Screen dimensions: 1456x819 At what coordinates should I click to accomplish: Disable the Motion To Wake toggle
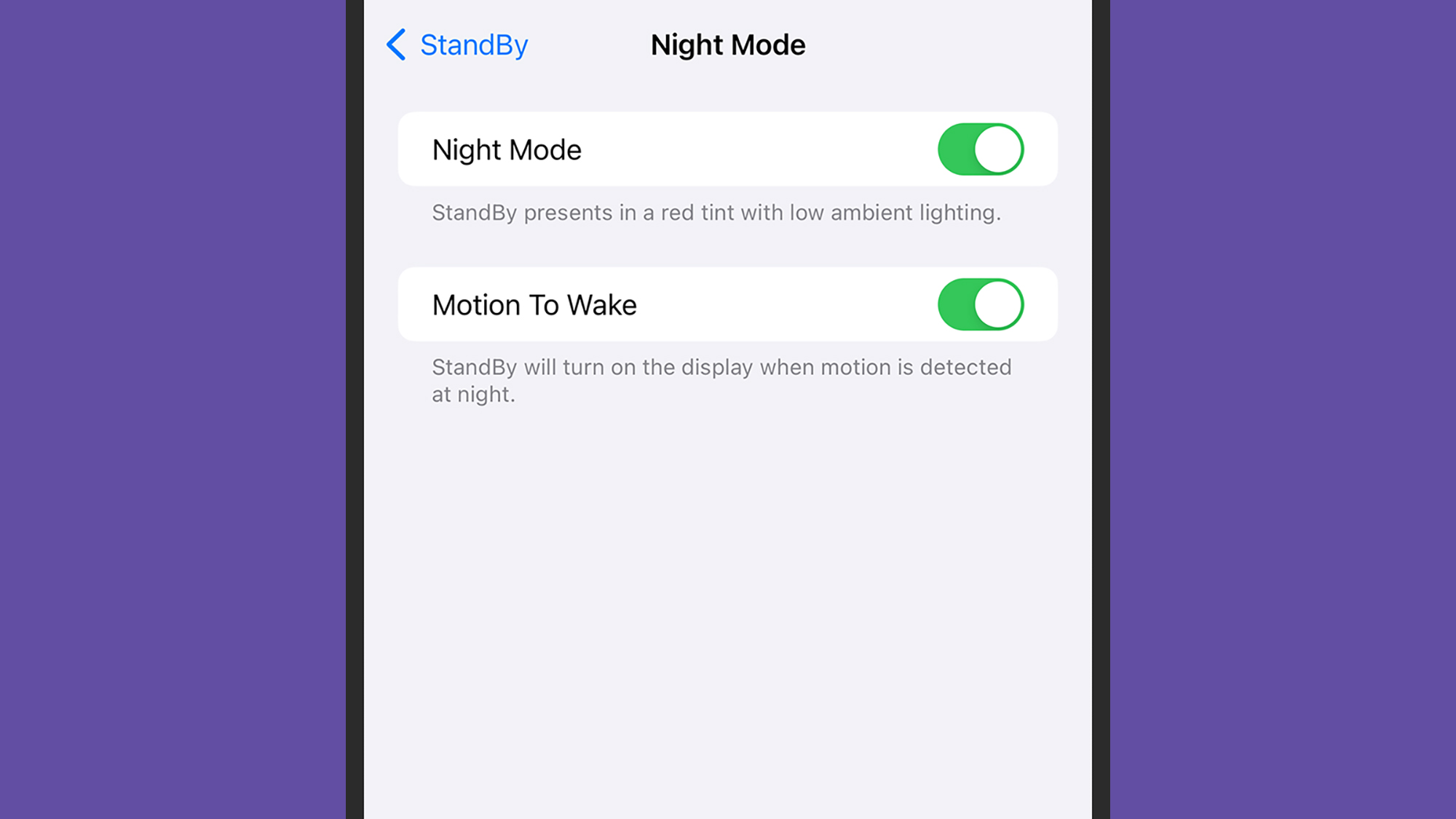980,304
